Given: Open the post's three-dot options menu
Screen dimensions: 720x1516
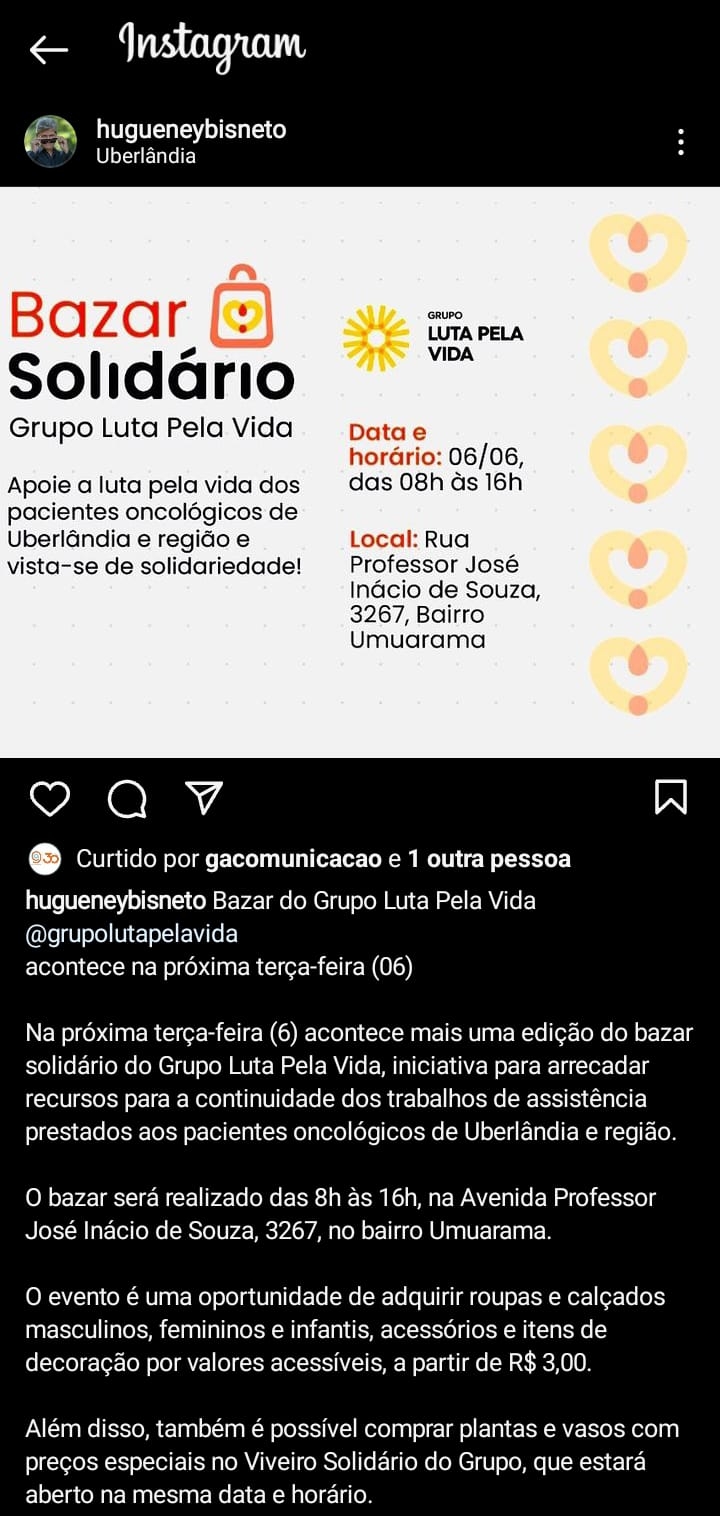Looking at the screenshot, I should point(681,142).
